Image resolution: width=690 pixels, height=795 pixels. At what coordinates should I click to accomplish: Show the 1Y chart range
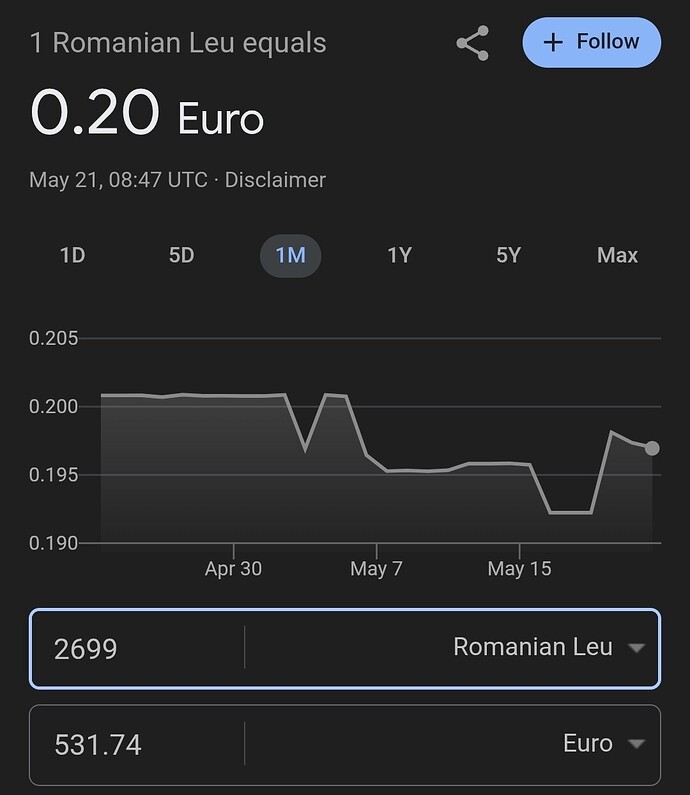(399, 255)
